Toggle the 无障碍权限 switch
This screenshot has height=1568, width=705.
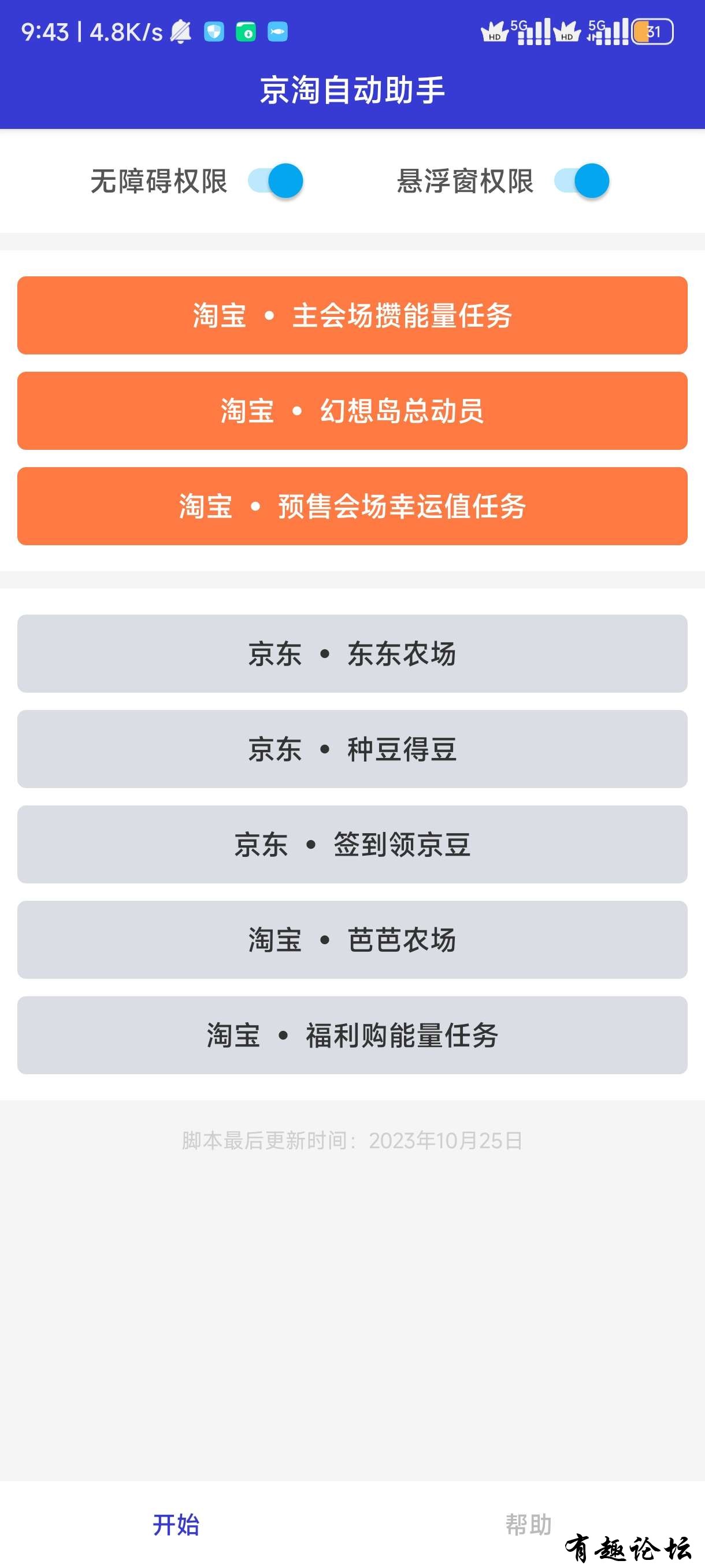[276, 181]
